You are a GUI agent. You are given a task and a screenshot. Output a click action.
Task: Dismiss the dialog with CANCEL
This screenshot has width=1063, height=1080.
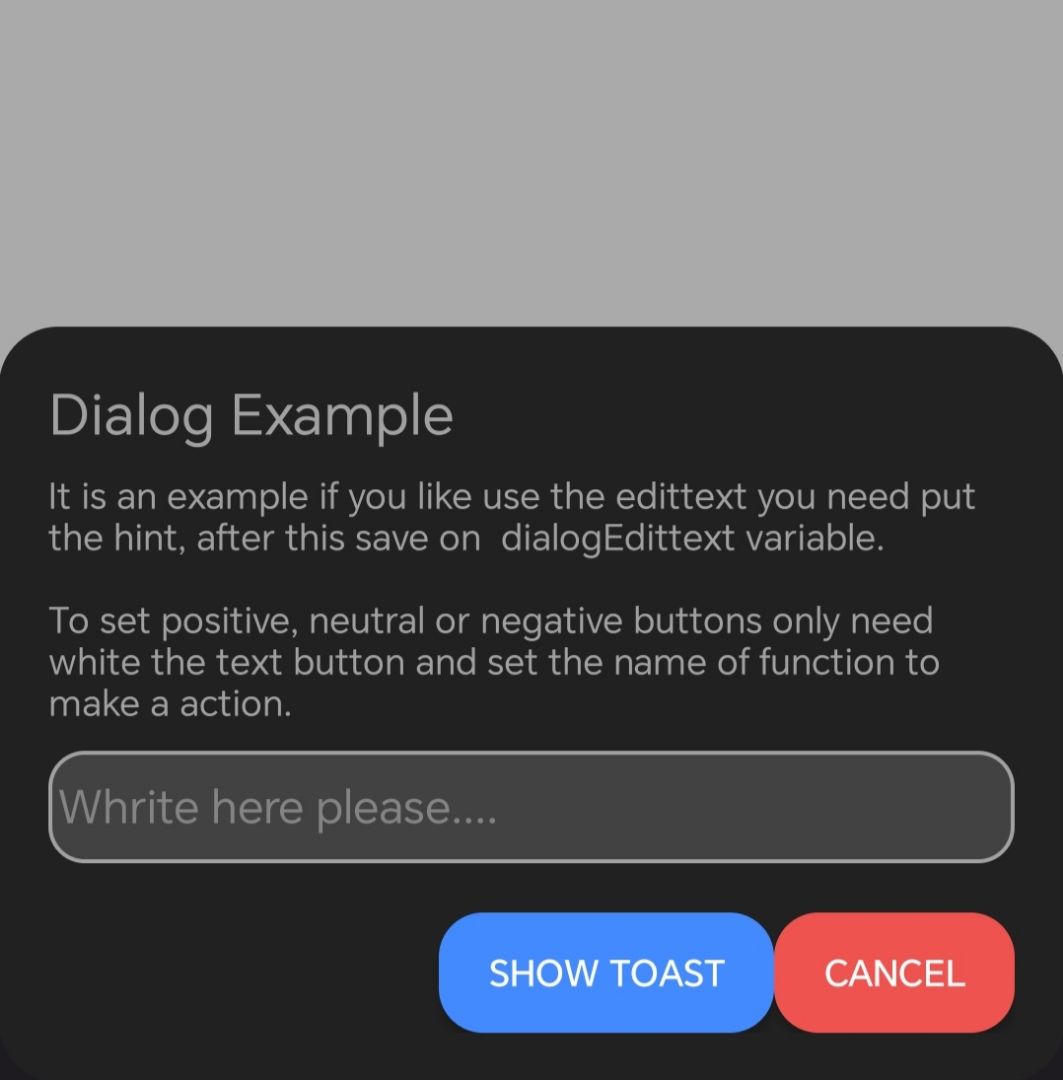(x=894, y=972)
